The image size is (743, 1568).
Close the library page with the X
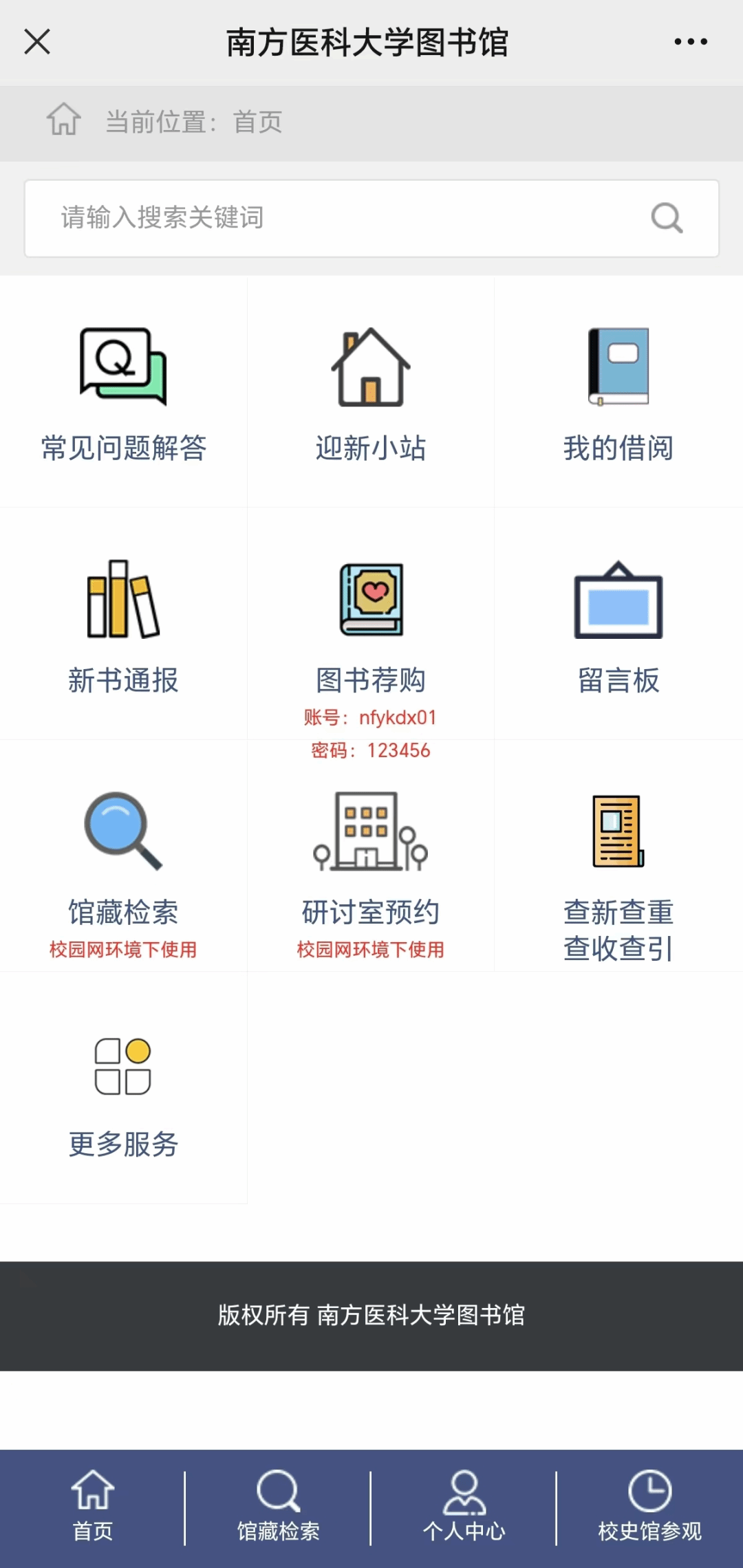[37, 41]
